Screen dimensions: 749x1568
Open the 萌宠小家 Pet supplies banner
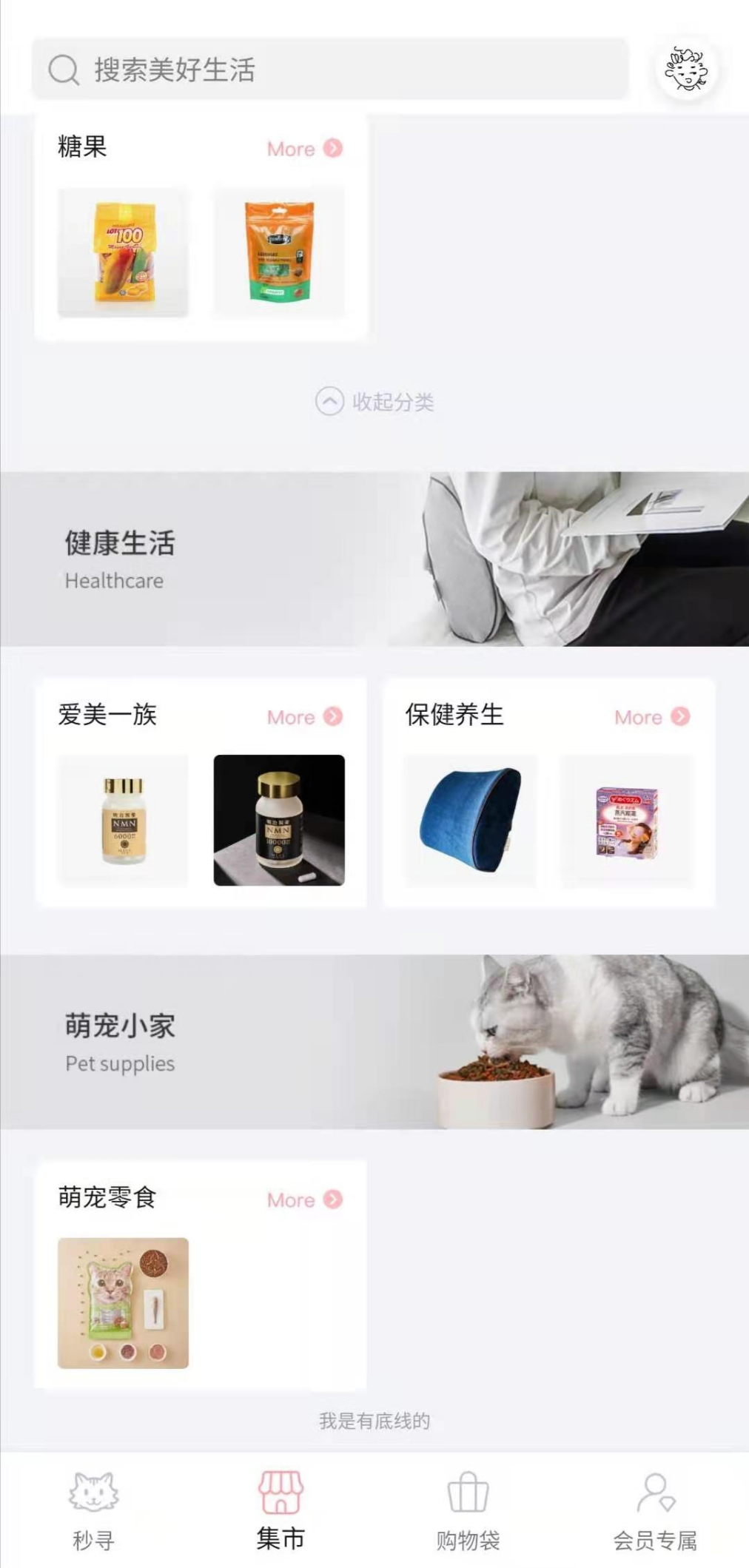(374, 1042)
